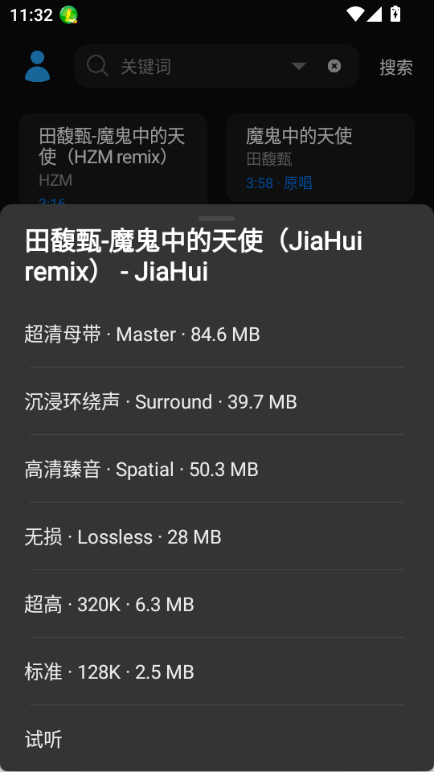Image resolution: width=434 pixels, height=772 pixels.
Task: Expand the search box dropdown arrow
Action: 299,66
